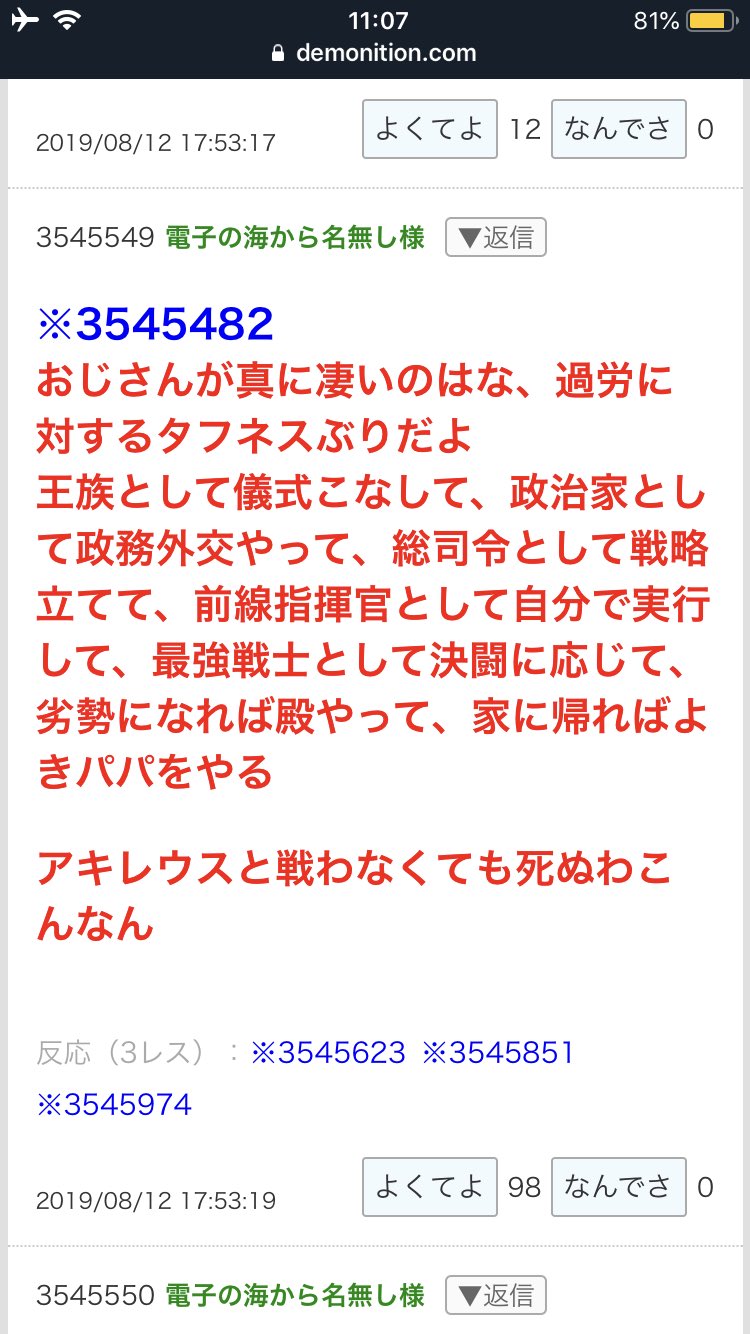
Task: Upvote with よくてよ showing 98 votes
Action: click(x=429, y=1187)
